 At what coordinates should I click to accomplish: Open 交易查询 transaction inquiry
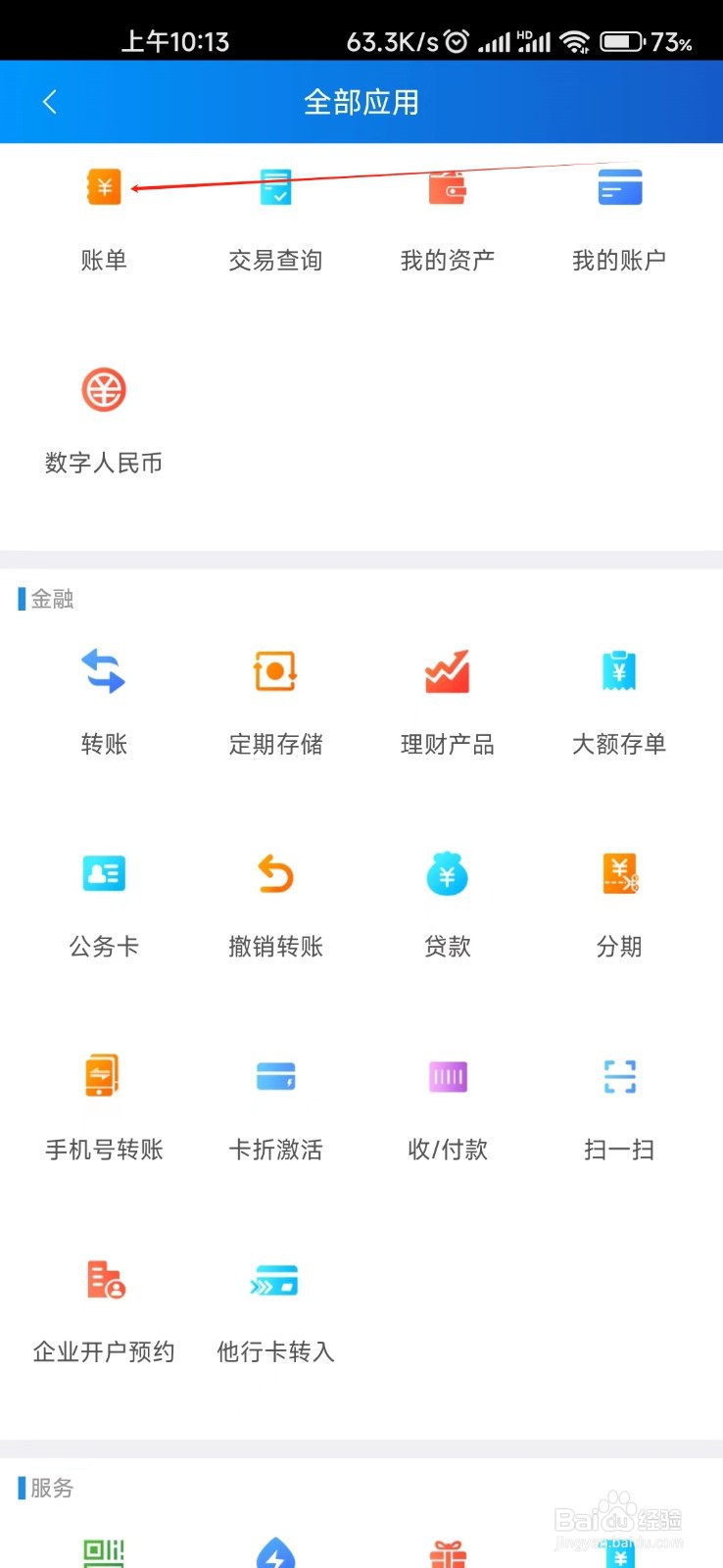tap(275, 219)
